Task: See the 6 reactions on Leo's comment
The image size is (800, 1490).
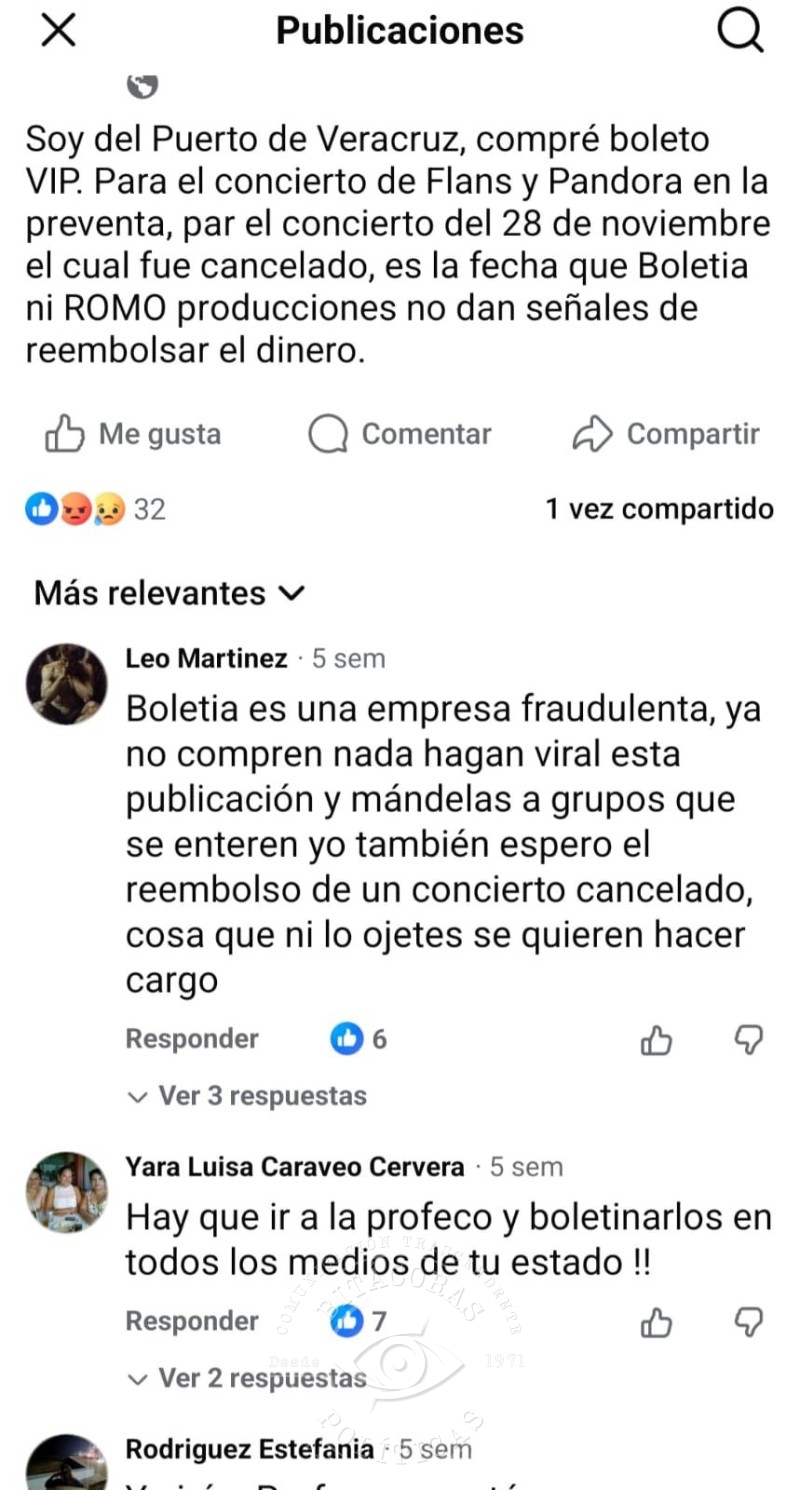Action: pos(358,1039)
